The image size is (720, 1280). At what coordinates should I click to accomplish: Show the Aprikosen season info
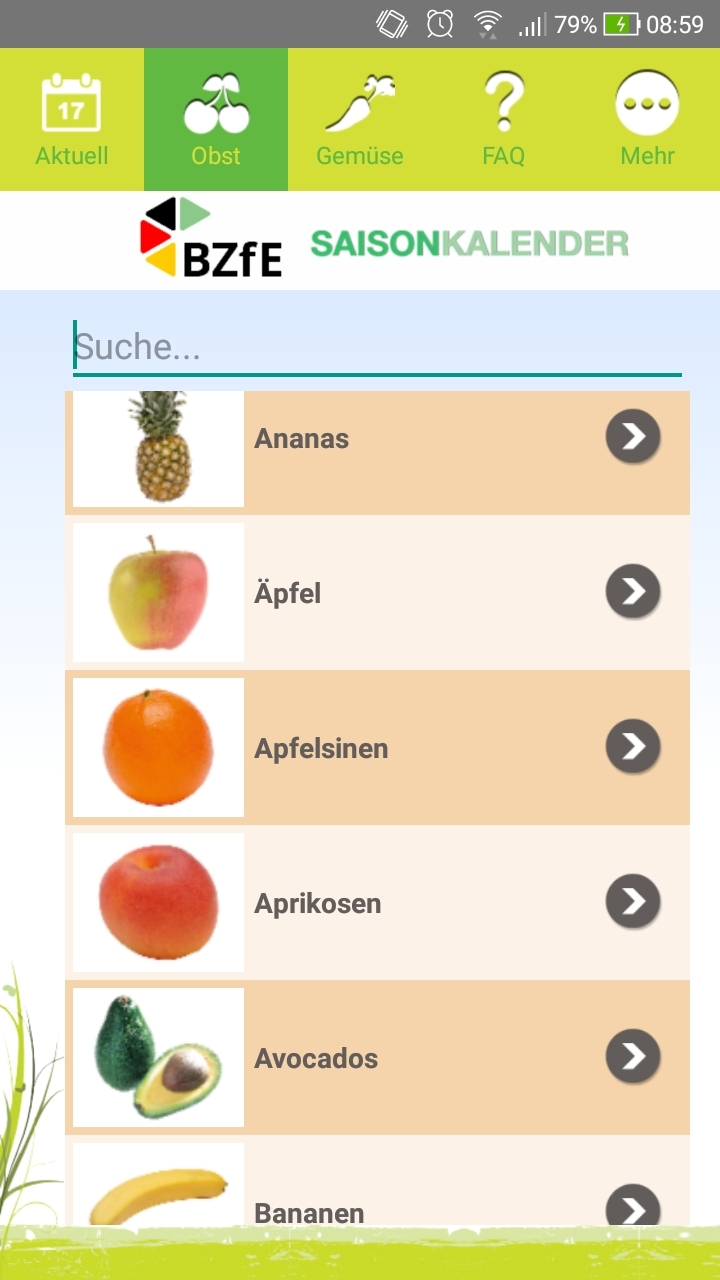(x=377, y=903)
